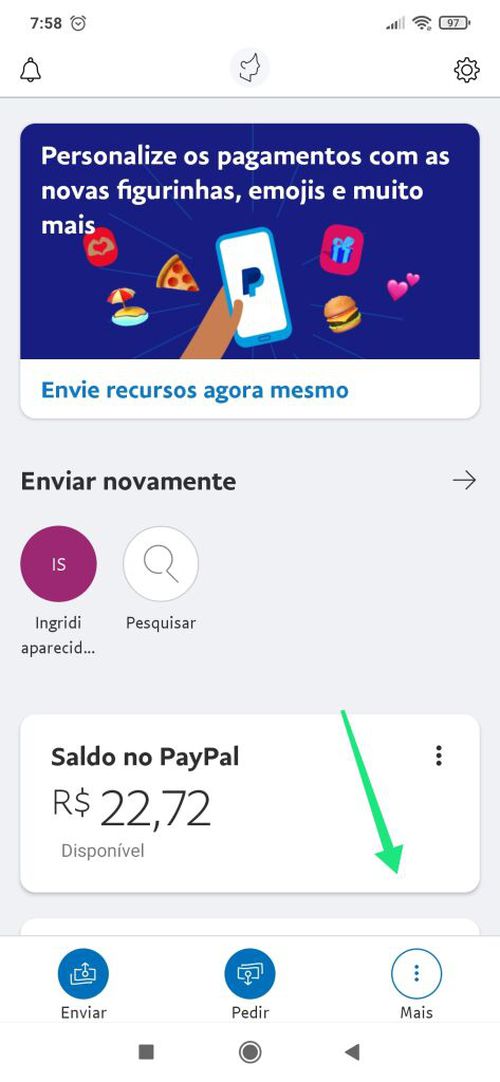Tap the arrow next to Enviar novamente
Image resolution: width=500 pixels, height=1082 pixels.
point(464,480)
